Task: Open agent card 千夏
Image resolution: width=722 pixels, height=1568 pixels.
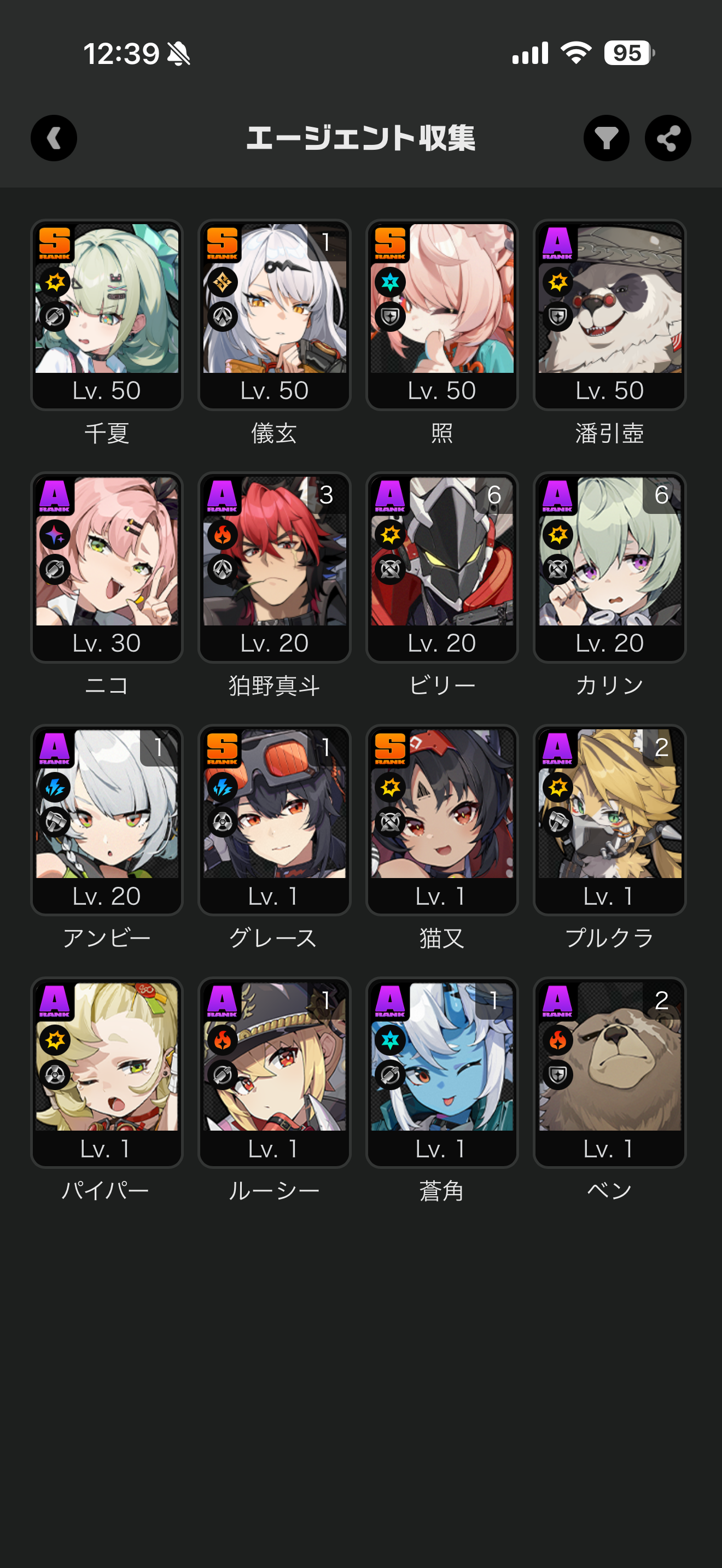Action: [107, 314]
